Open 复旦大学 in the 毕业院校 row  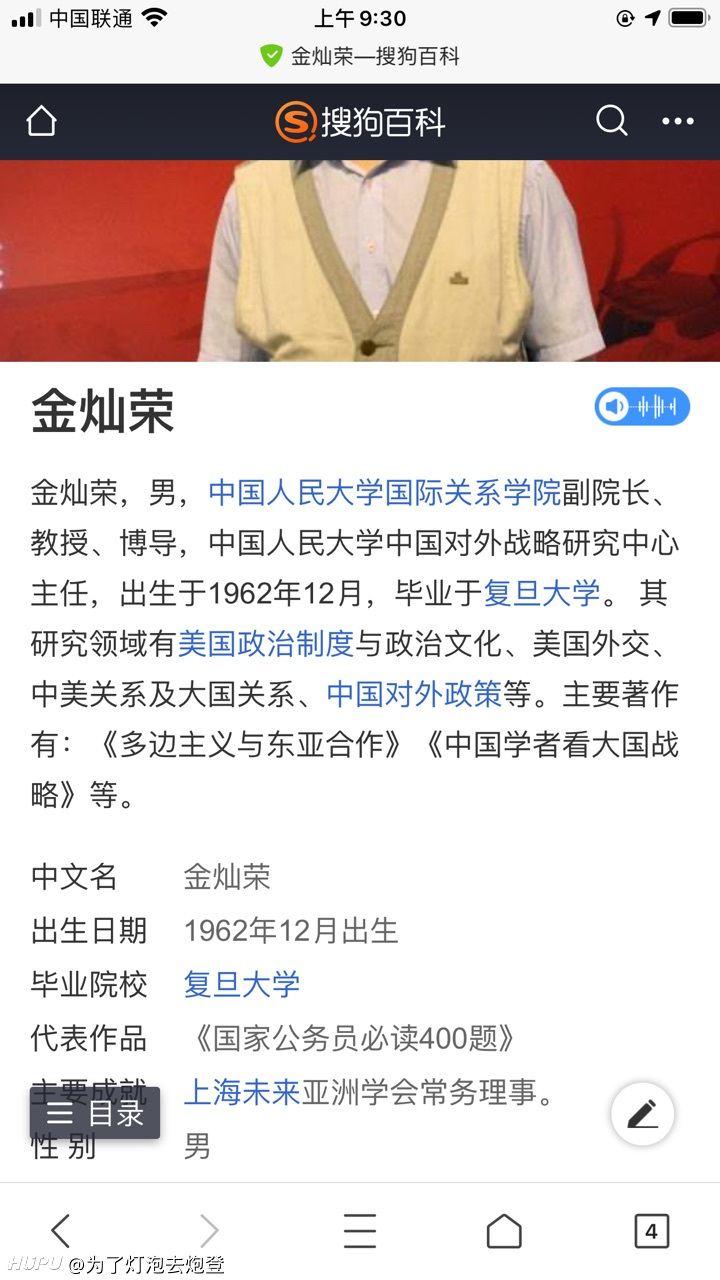click(x=242, y=984)
